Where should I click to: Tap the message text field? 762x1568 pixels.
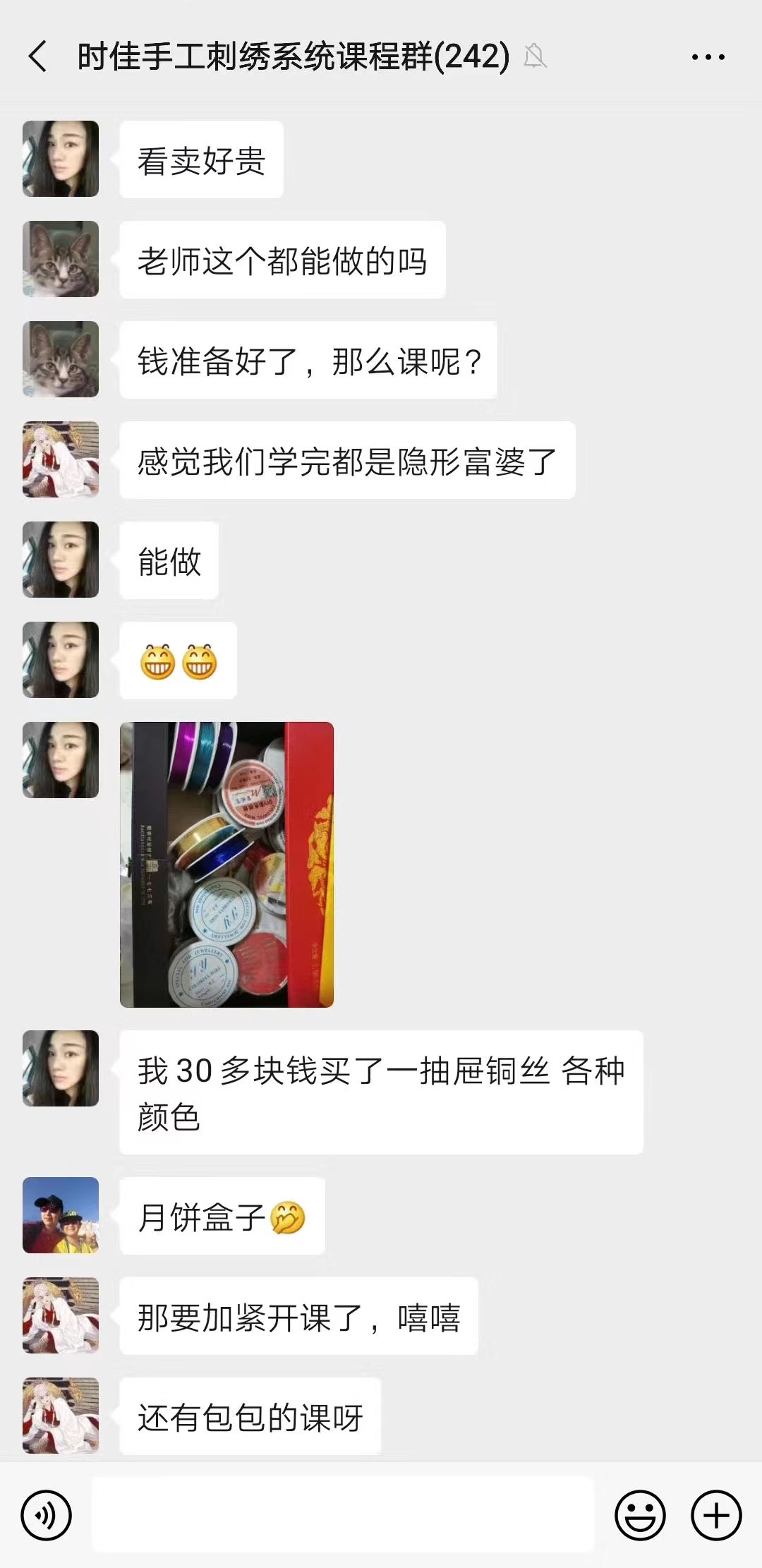pyautogui.click(x=343, y=1515)
